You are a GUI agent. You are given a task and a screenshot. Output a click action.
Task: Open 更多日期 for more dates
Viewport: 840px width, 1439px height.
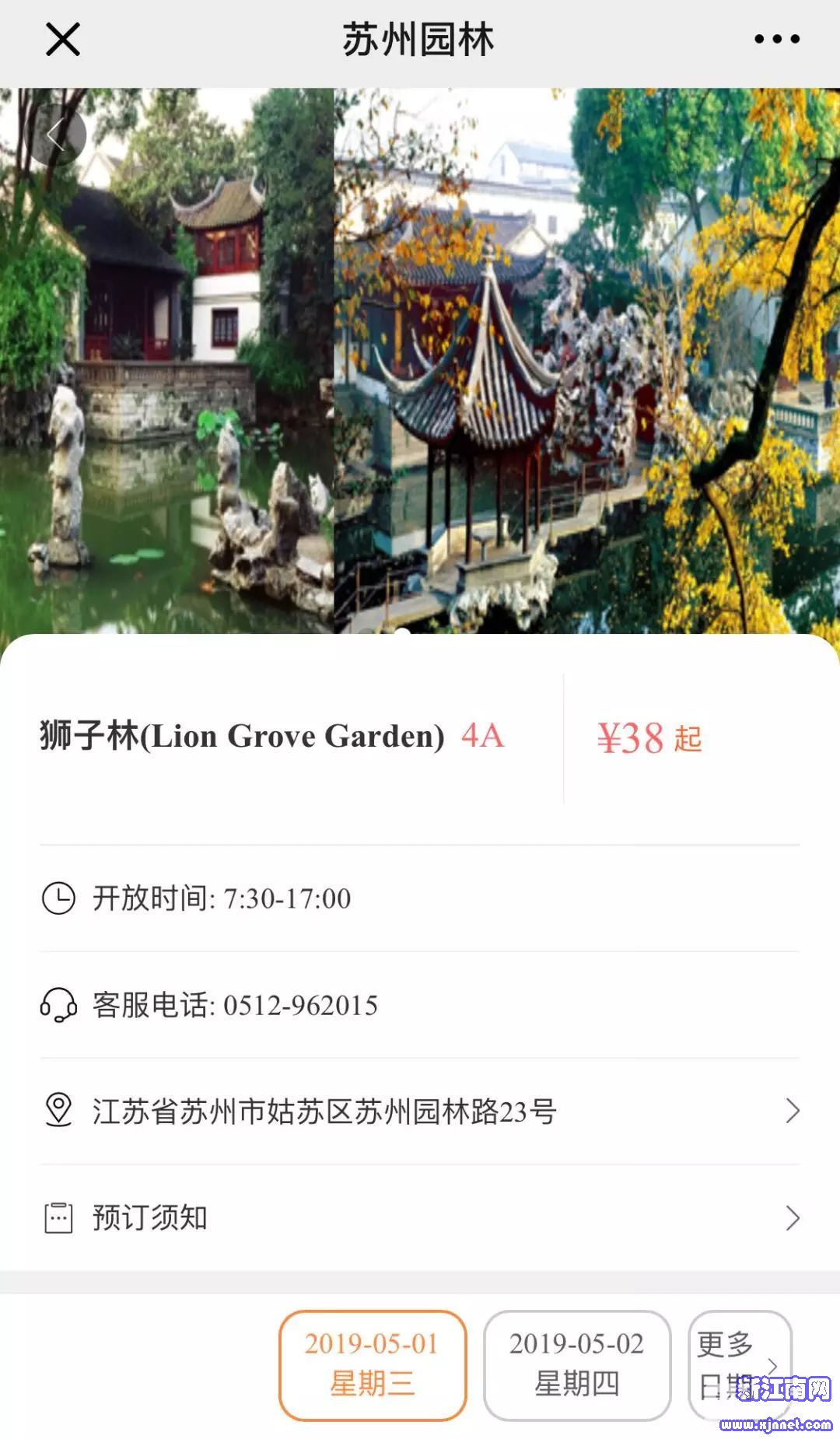point(739,1364)
